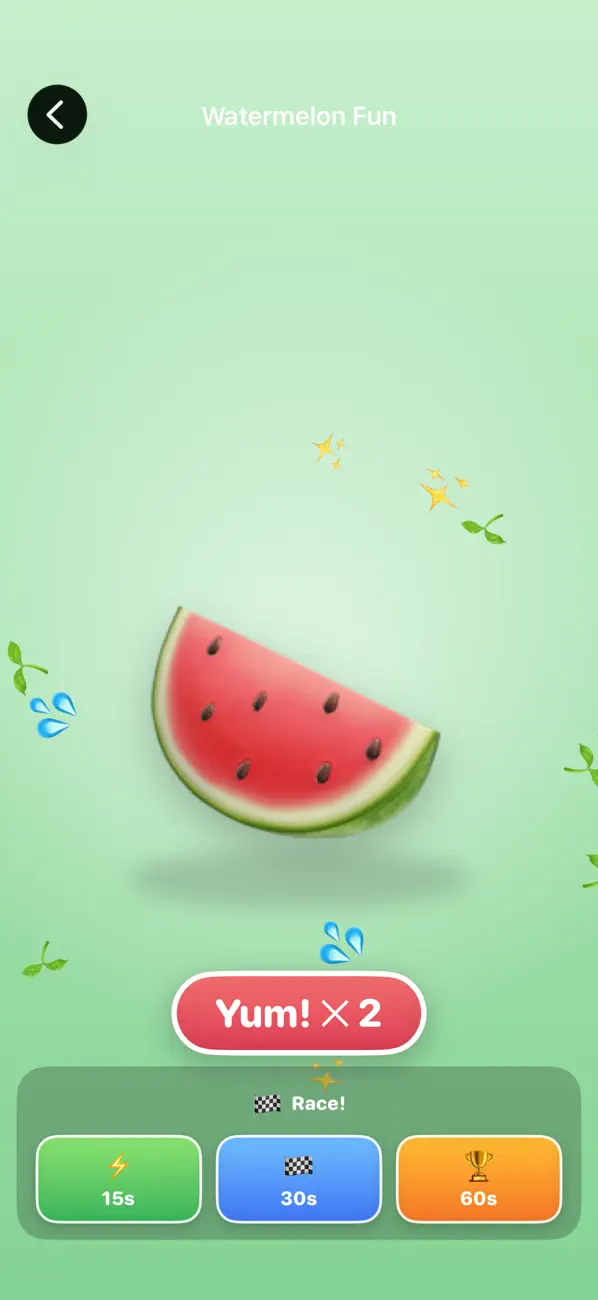The image size is (598, 1300).
Task: Tap the watermelon slice
Action: pyautogui.click(x=295, y=720)
